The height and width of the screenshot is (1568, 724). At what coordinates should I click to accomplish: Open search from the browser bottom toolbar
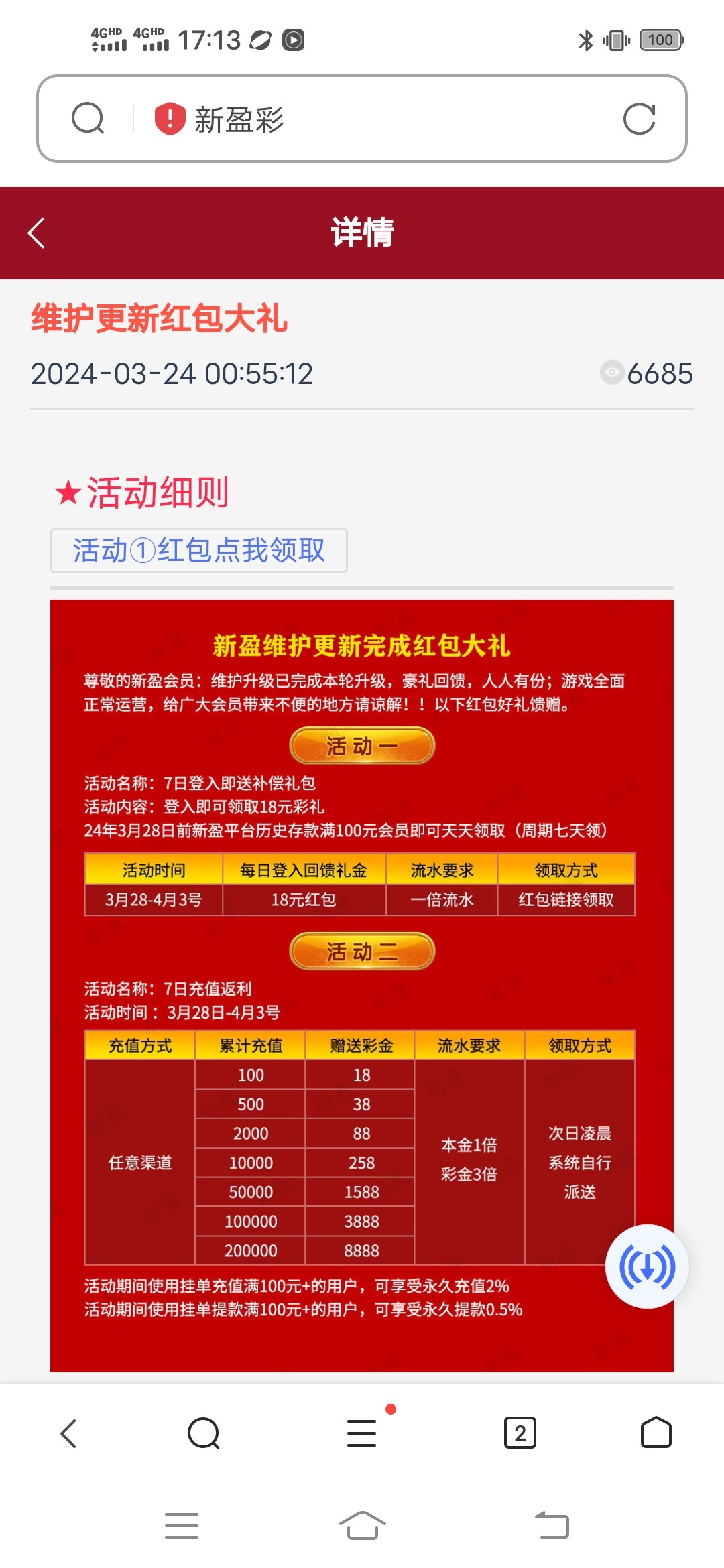204,1433
